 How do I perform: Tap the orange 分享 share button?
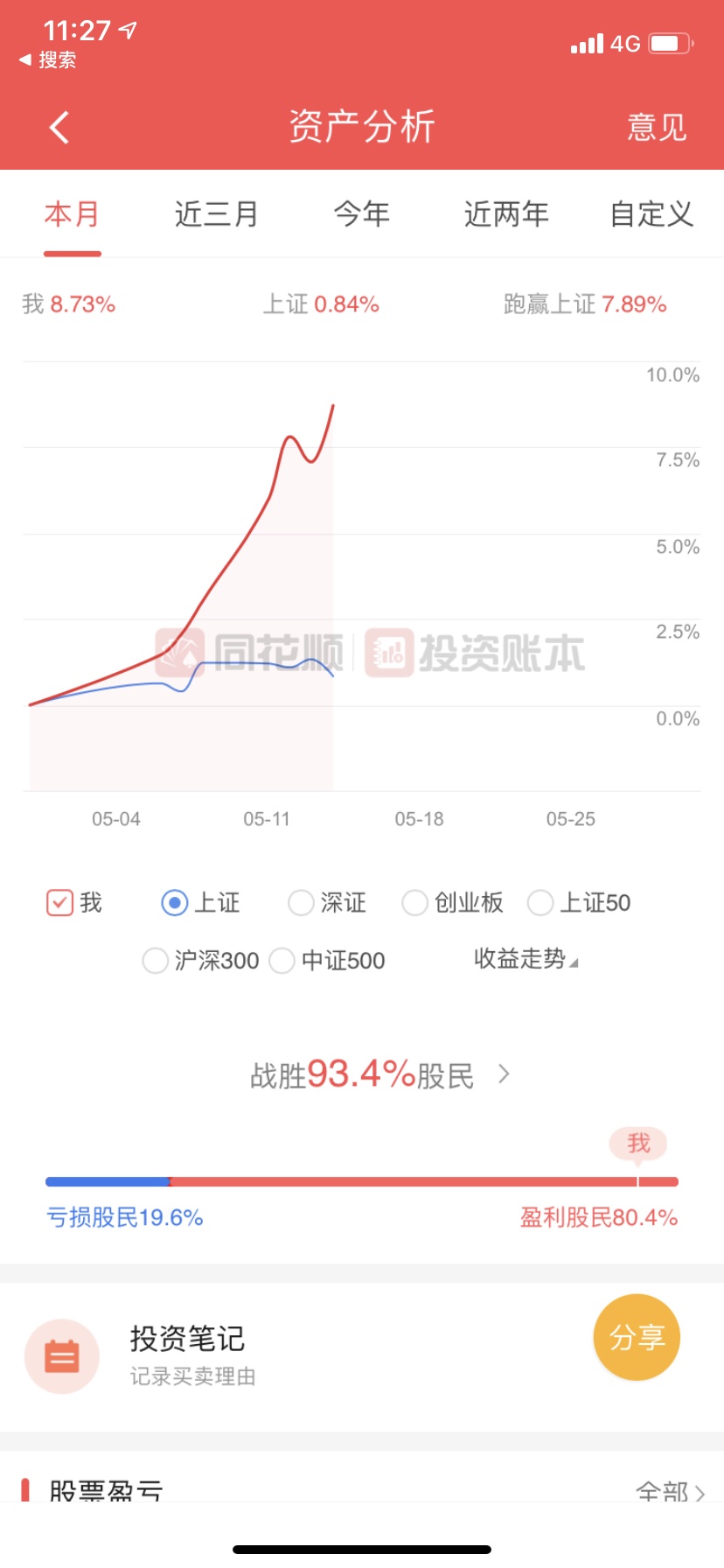tap(637, 1337)
